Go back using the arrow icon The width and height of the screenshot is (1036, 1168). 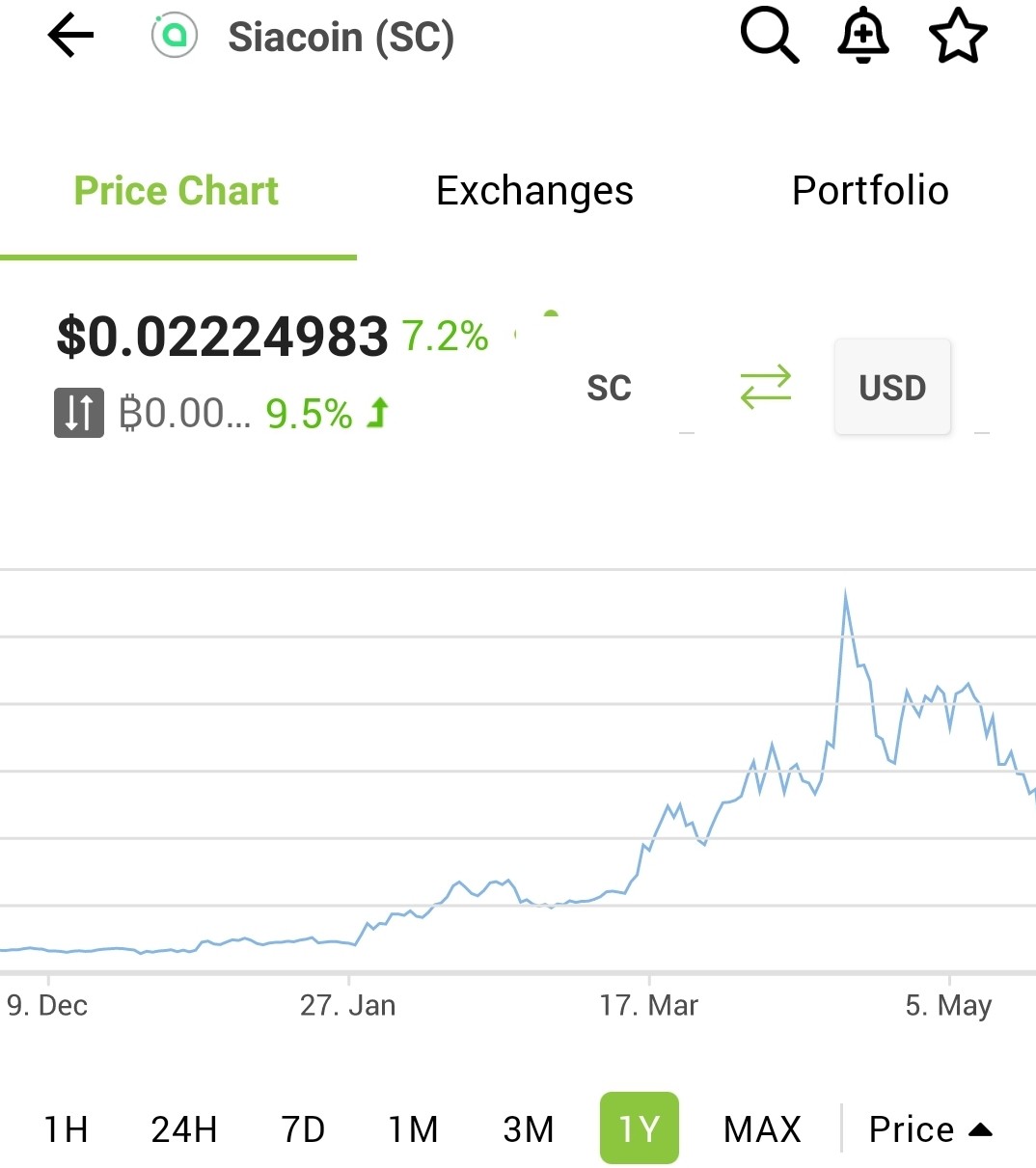(x=70, y=37)
